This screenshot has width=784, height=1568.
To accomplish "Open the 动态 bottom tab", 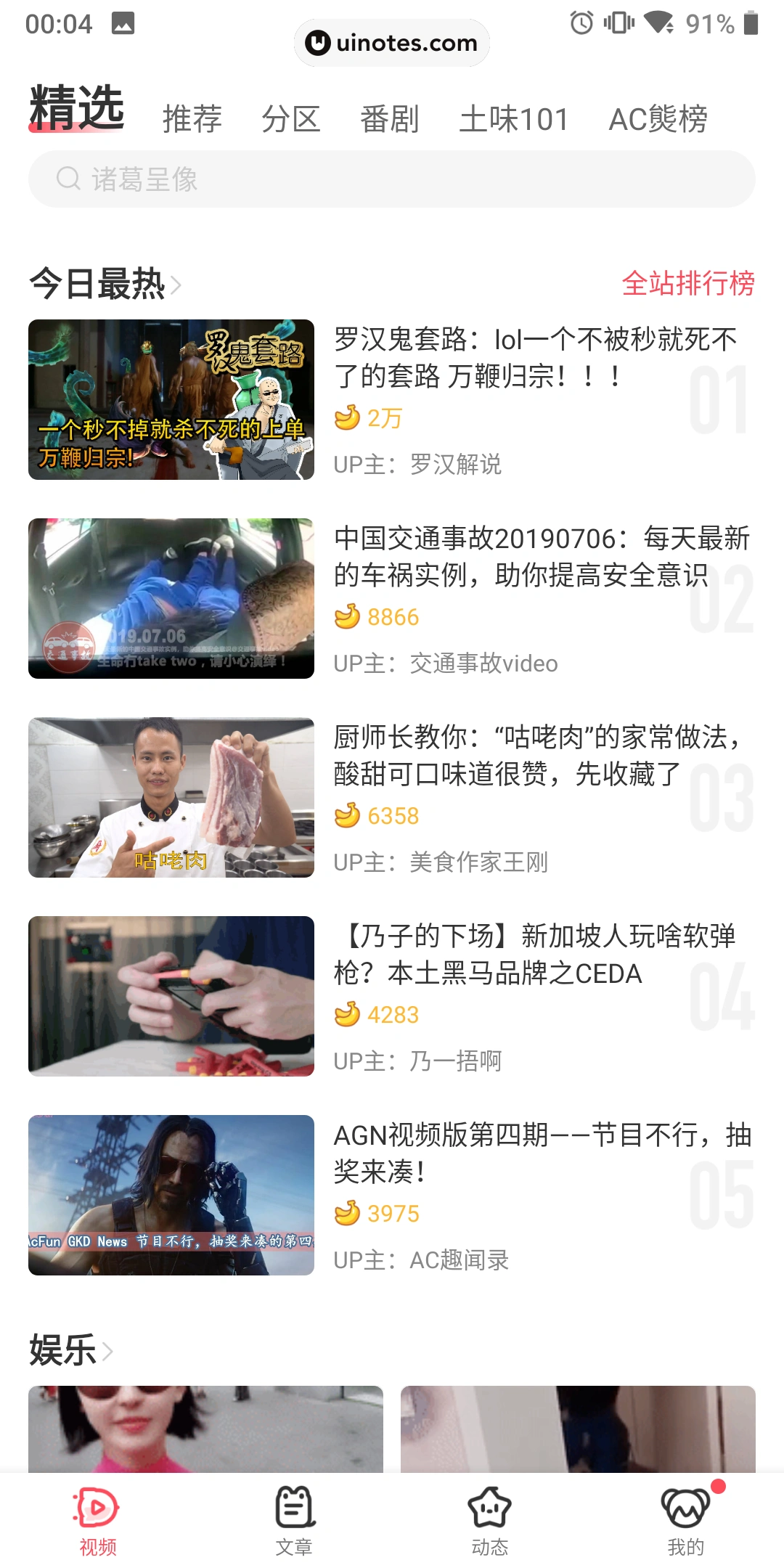I will (490, 1520).
